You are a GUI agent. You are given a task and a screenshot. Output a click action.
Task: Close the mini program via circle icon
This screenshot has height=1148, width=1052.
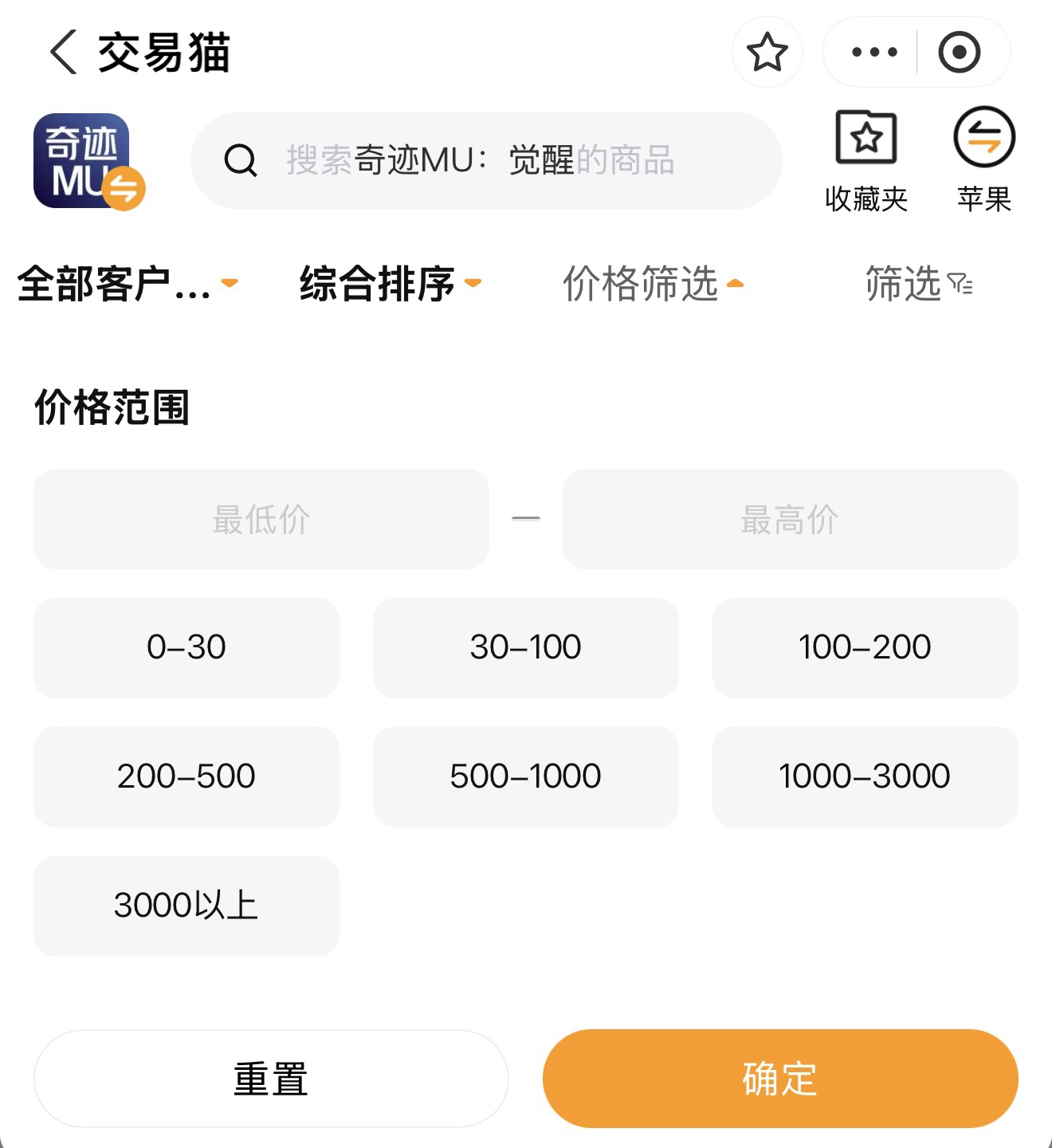tap(959, 53)
